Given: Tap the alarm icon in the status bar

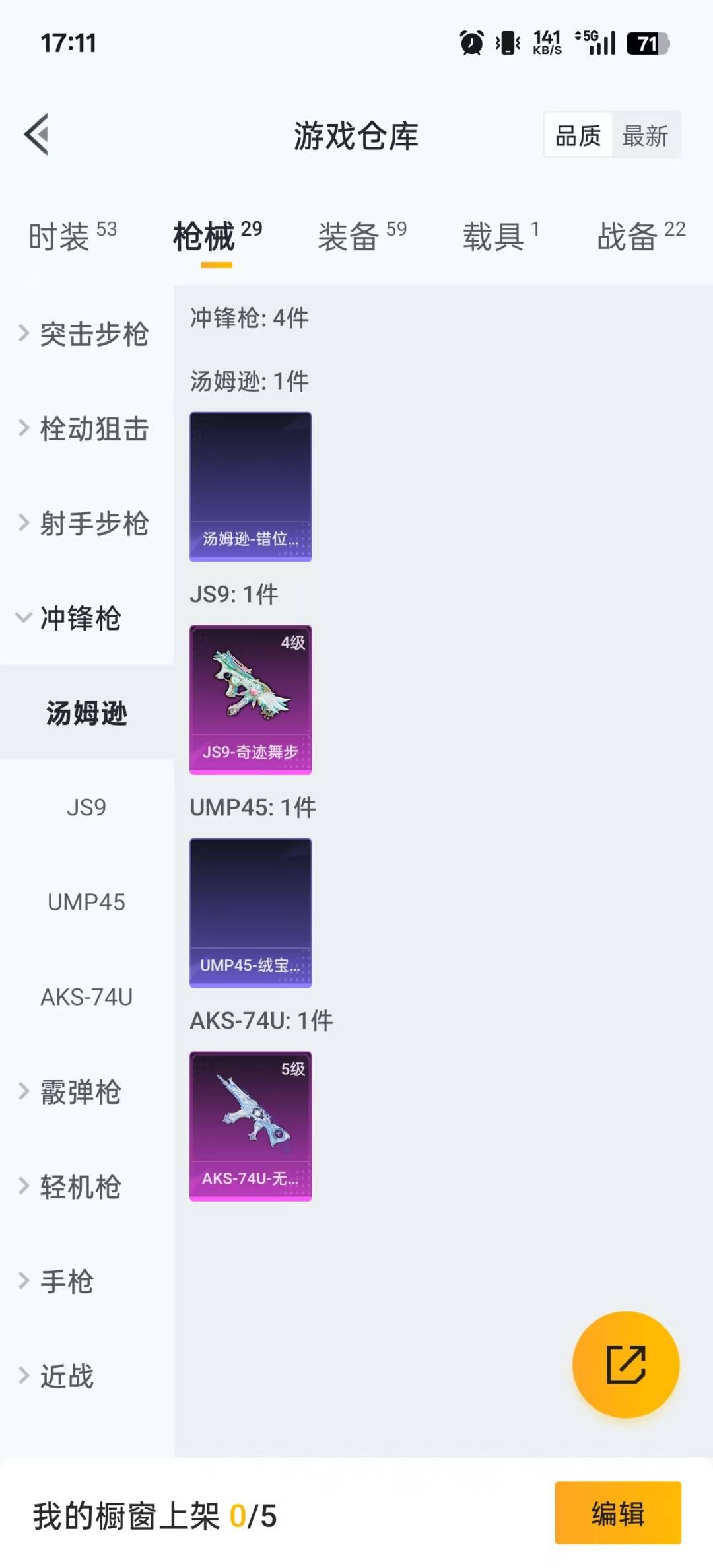Looking at the screenshot, I should 470,43.
